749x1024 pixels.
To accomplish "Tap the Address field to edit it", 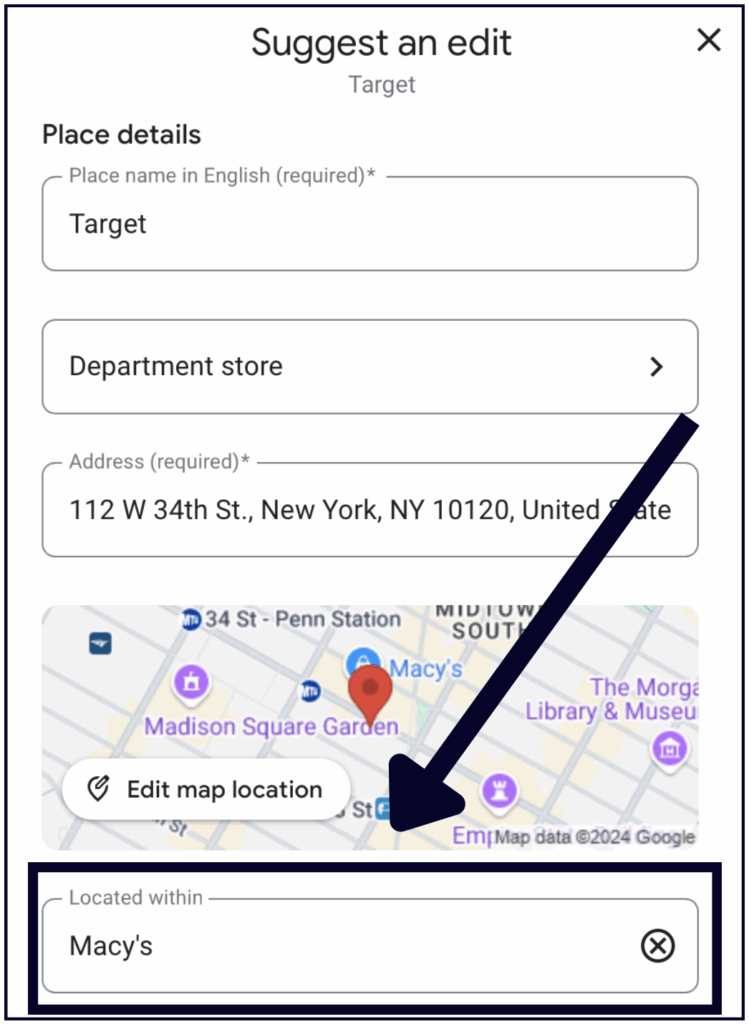I will click(x=369, y=511).
